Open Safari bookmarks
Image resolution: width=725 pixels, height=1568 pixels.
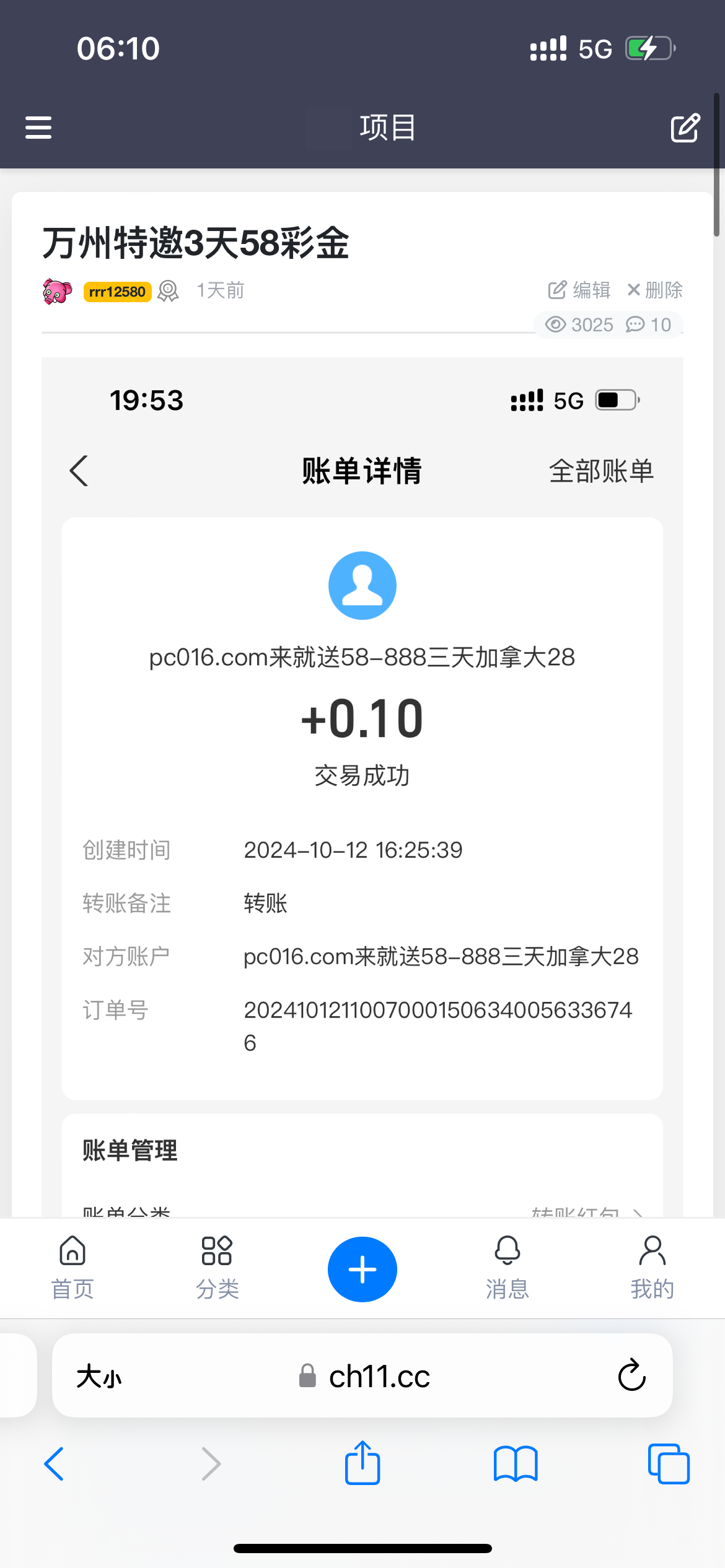516,1464
